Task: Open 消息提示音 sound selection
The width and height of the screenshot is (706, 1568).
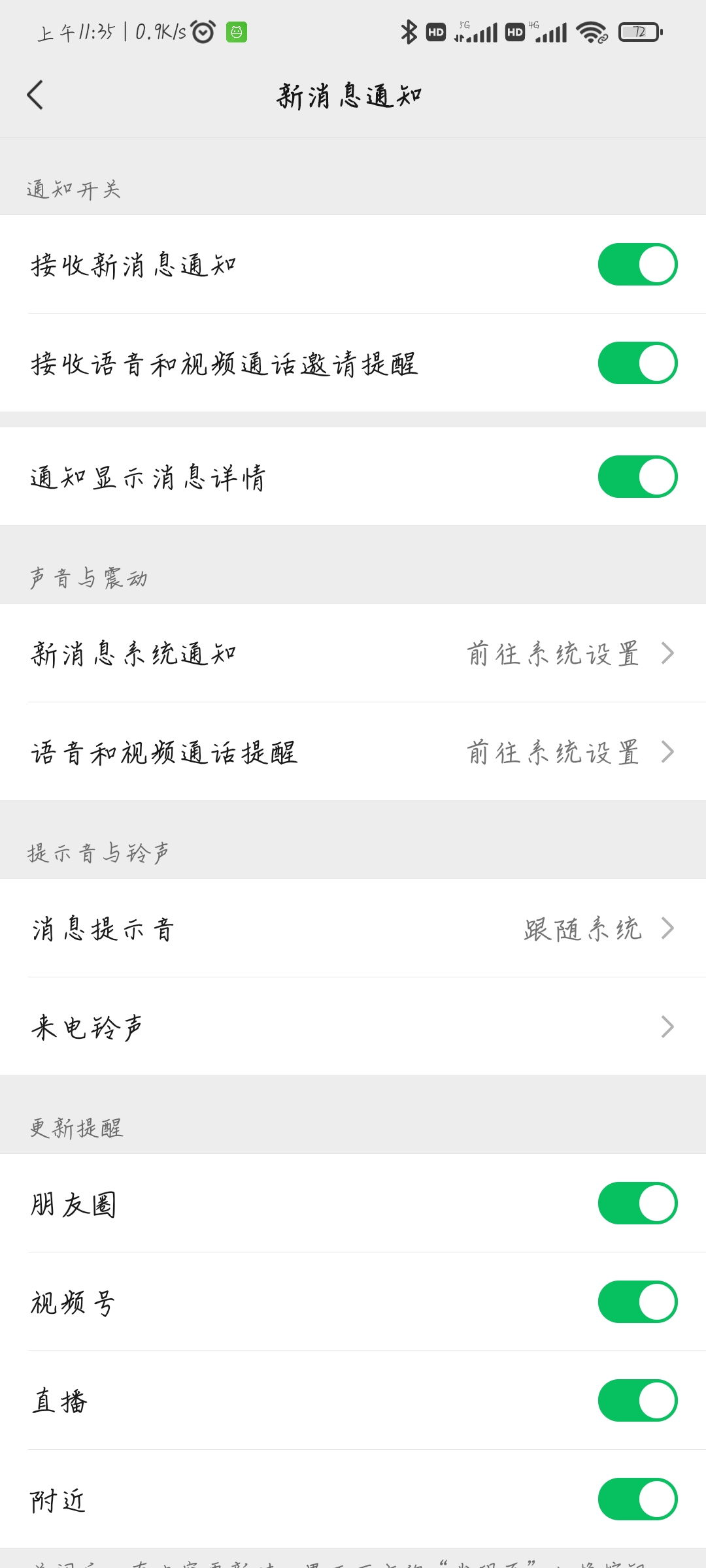Action: [x=353, y=928]
